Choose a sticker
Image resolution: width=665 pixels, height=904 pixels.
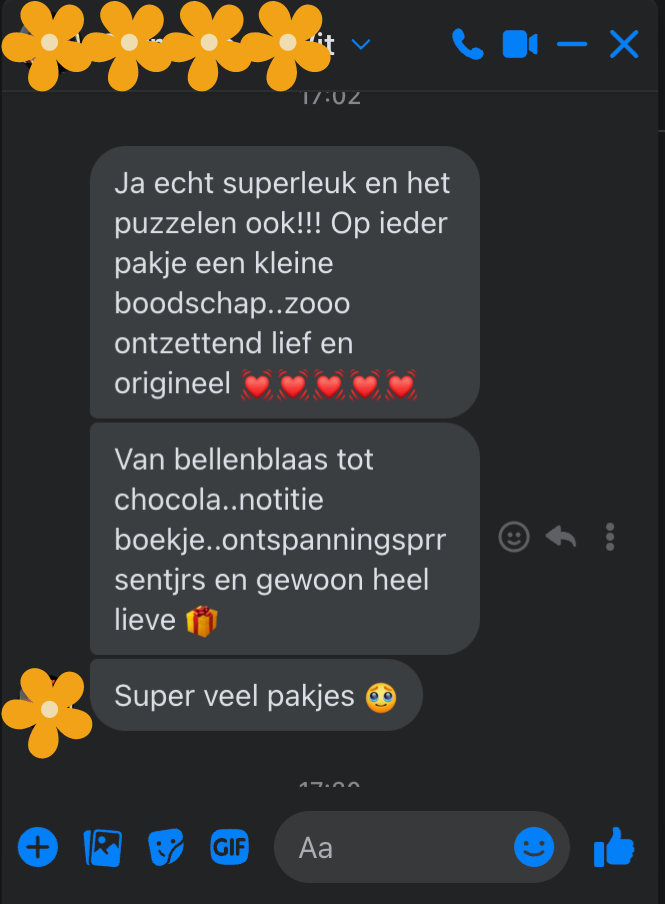(x=166, y=848)
